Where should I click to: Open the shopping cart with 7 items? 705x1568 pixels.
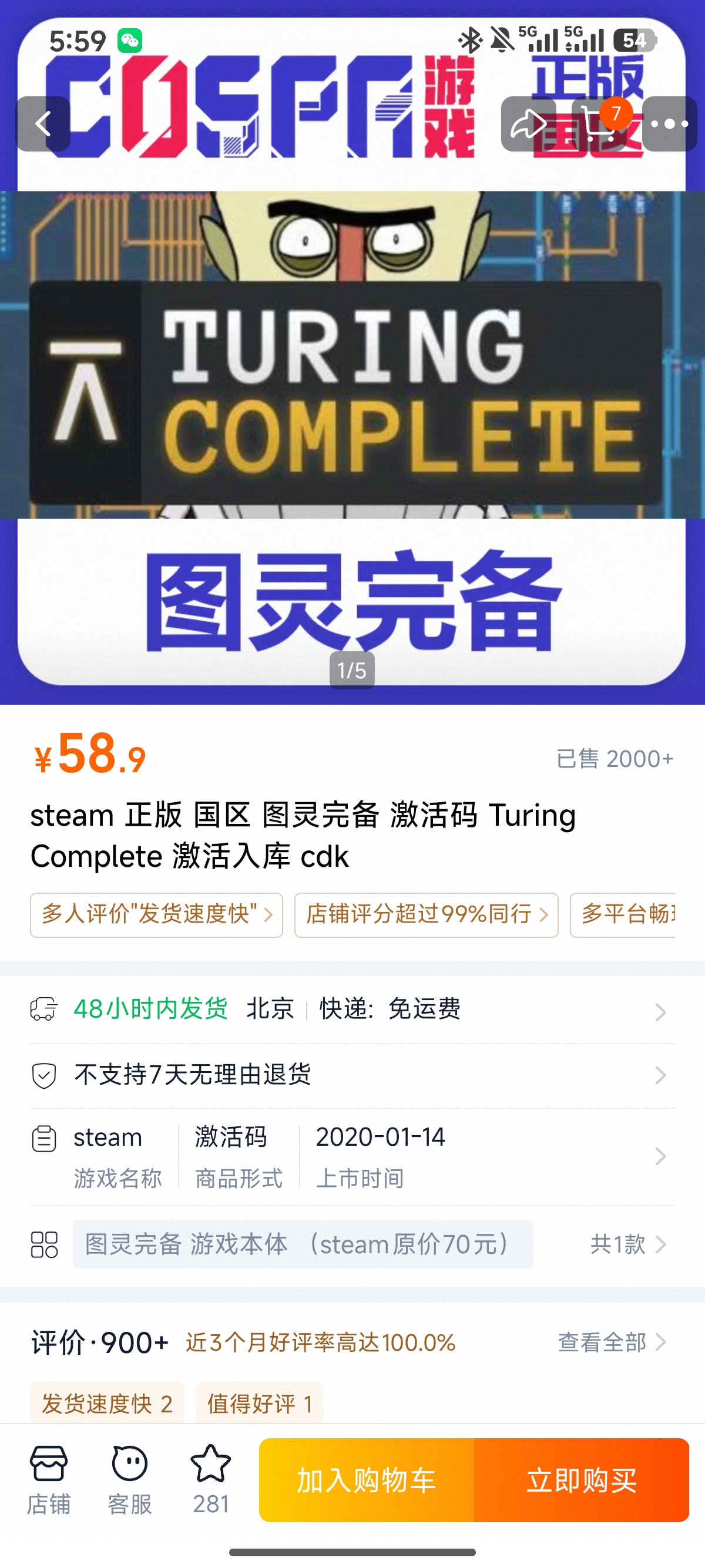tap(599, 124)
